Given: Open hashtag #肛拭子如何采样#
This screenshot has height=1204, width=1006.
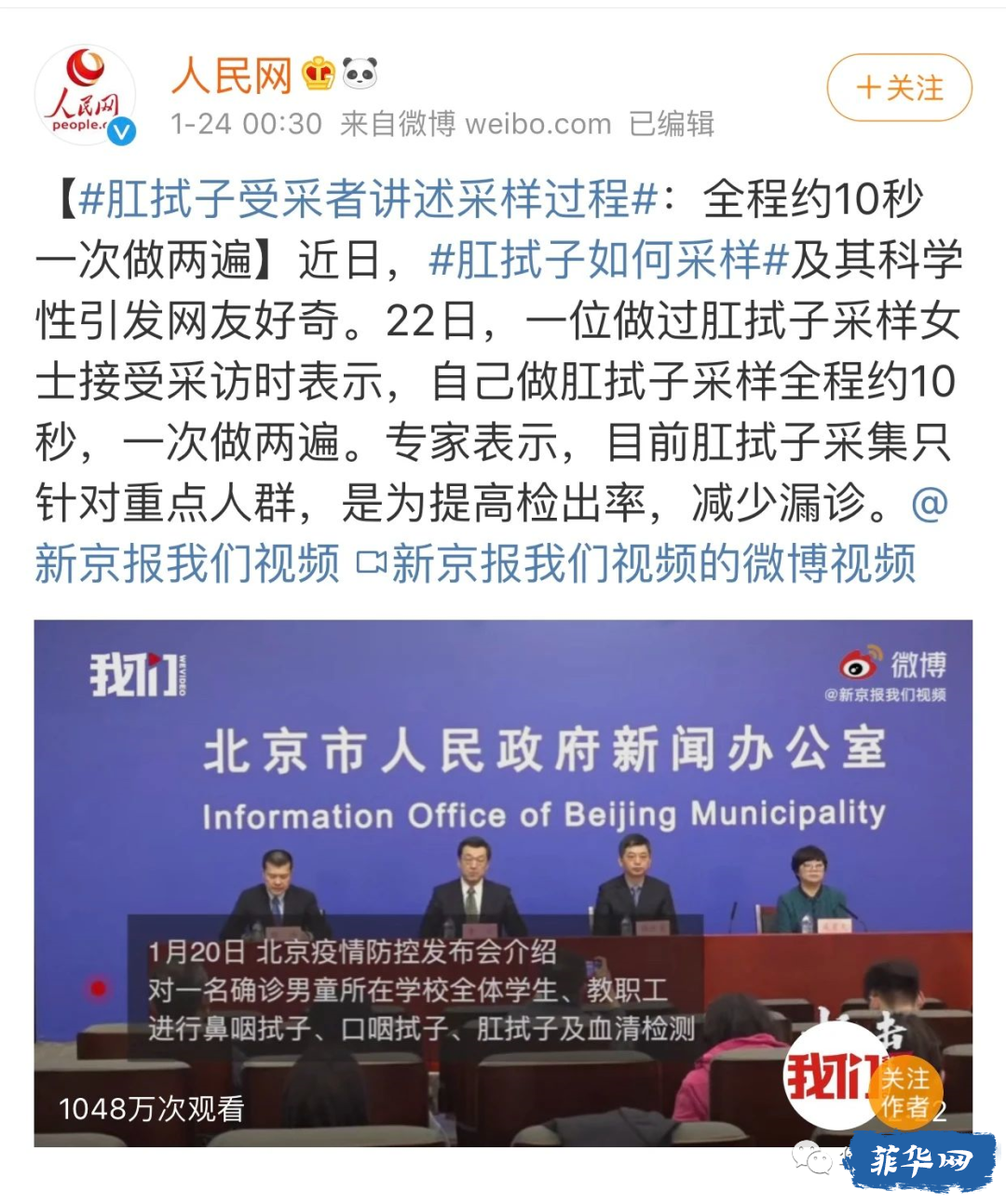Looking at the screenshot, I should point(608,260).
